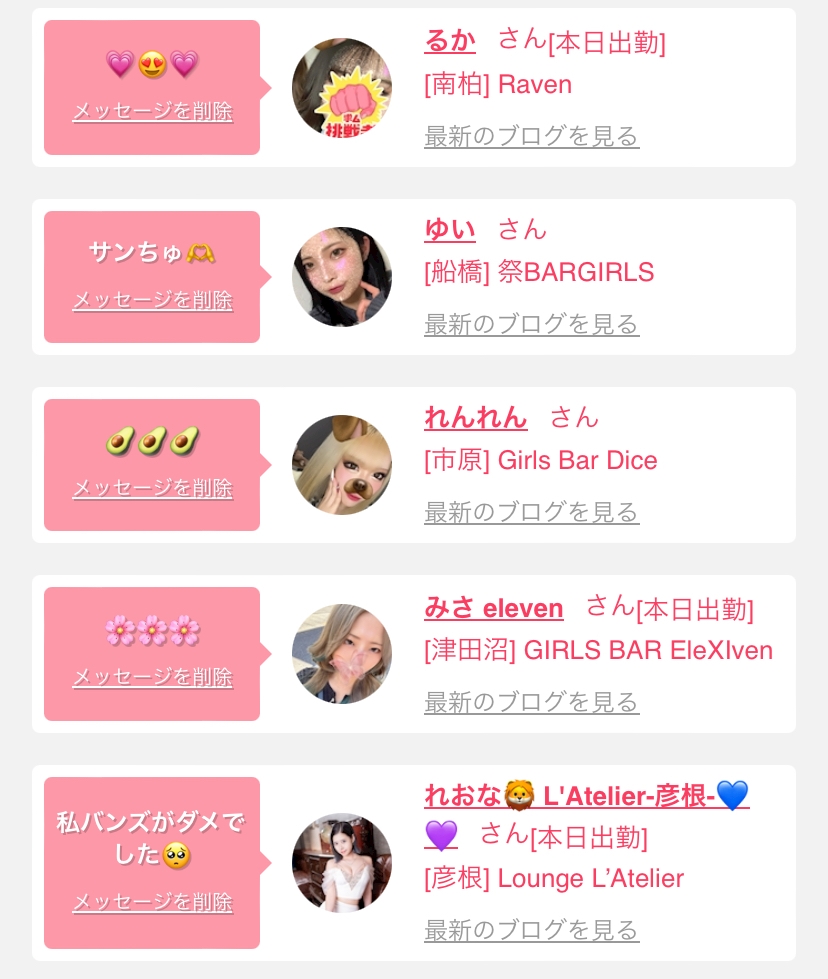The height and width of the screenshot is (979, 828).
Task: Tap みさ eleven's round profile photo
Action: (341, 654)
